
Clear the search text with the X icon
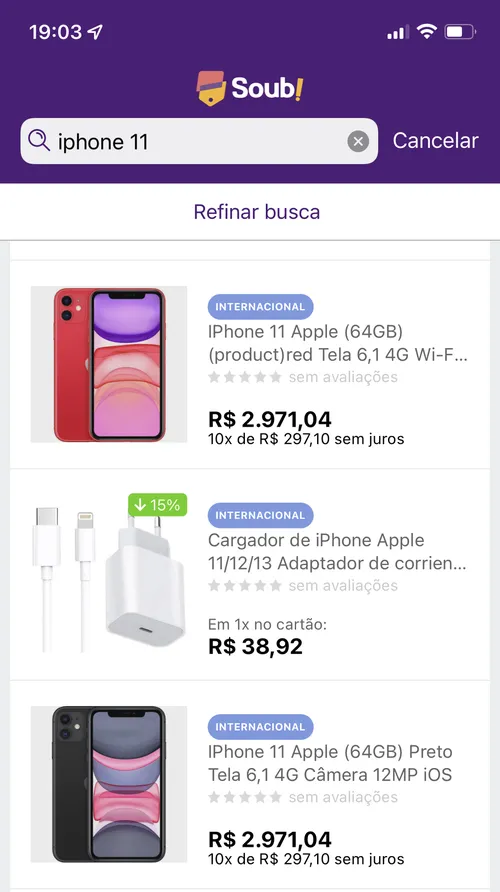358,141
